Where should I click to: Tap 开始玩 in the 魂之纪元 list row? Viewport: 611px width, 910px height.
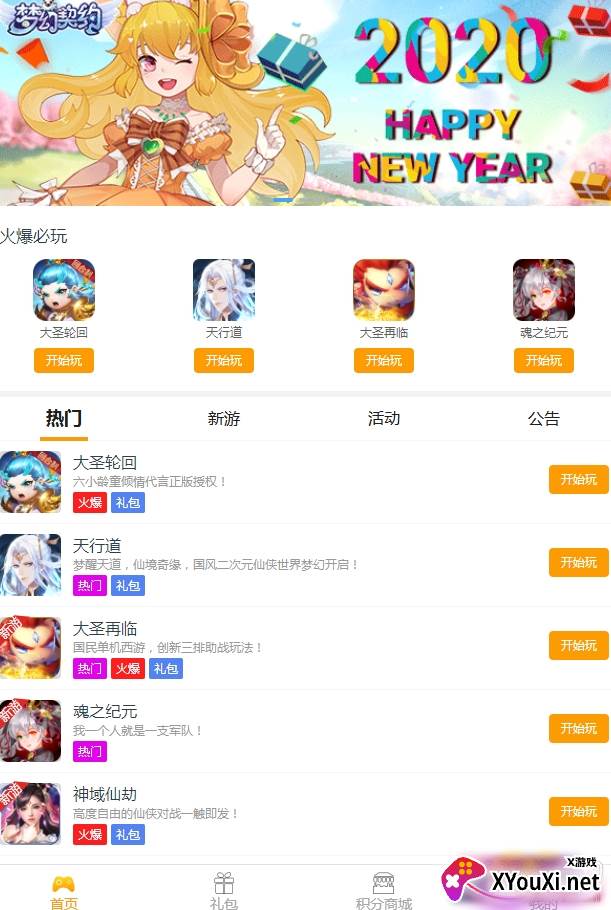pyautogui.click(x=578, y=728)
